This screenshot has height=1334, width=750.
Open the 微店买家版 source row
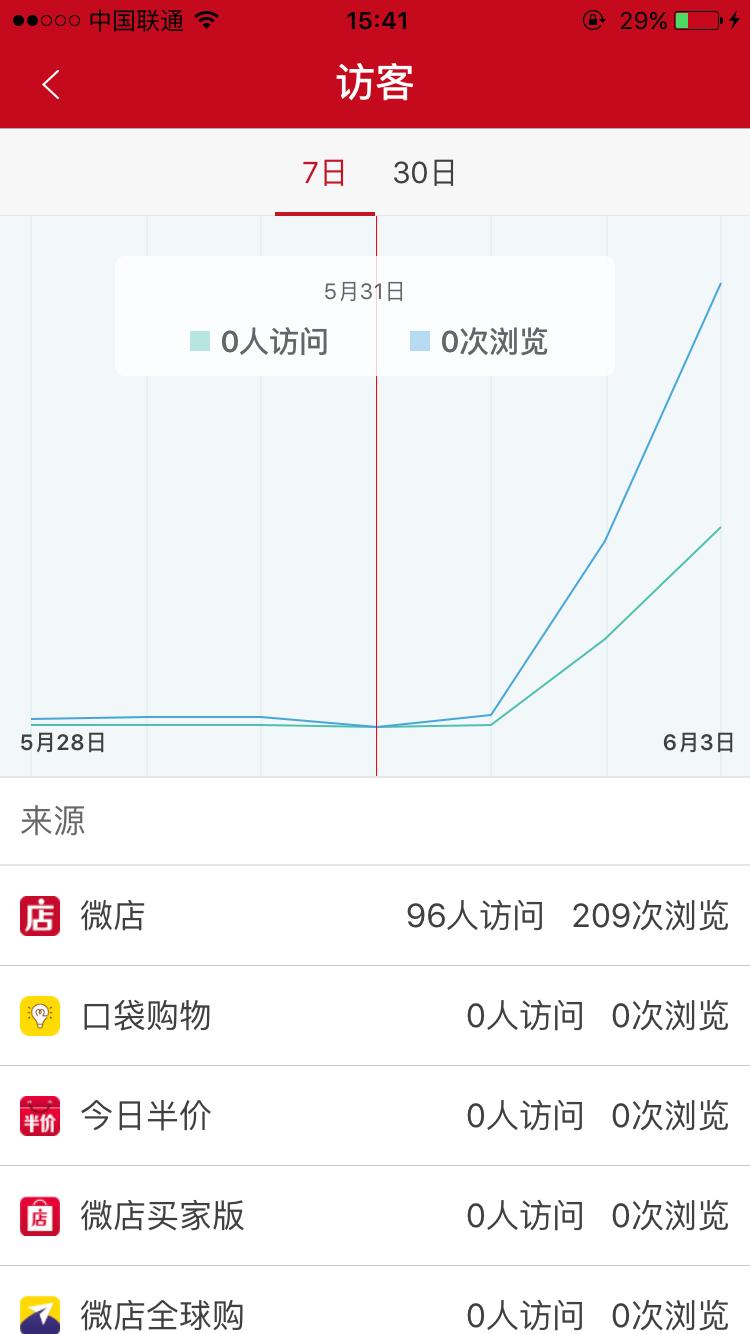coord(375,1215)
